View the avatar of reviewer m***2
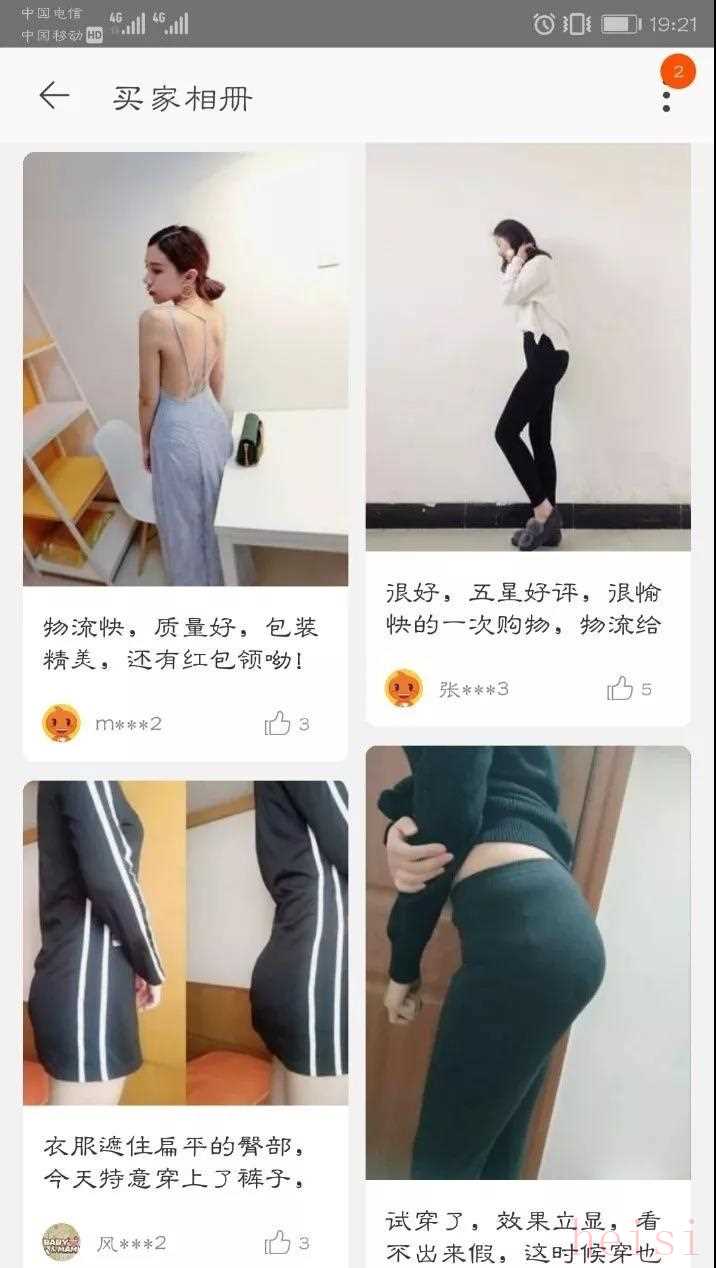 coord(61,723)
